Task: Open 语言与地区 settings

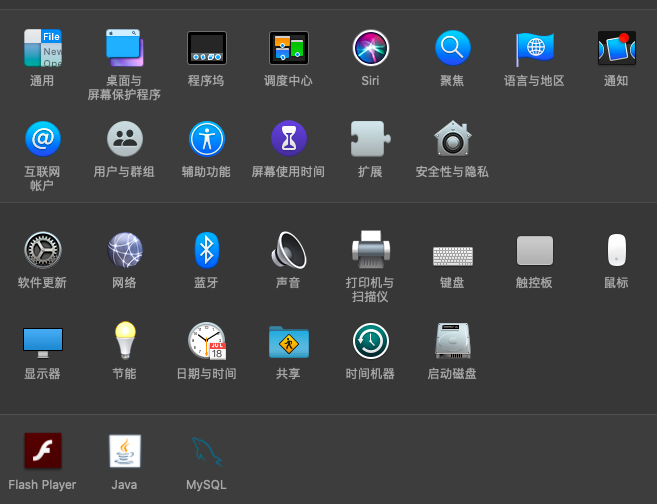Action: pos(534,48)
